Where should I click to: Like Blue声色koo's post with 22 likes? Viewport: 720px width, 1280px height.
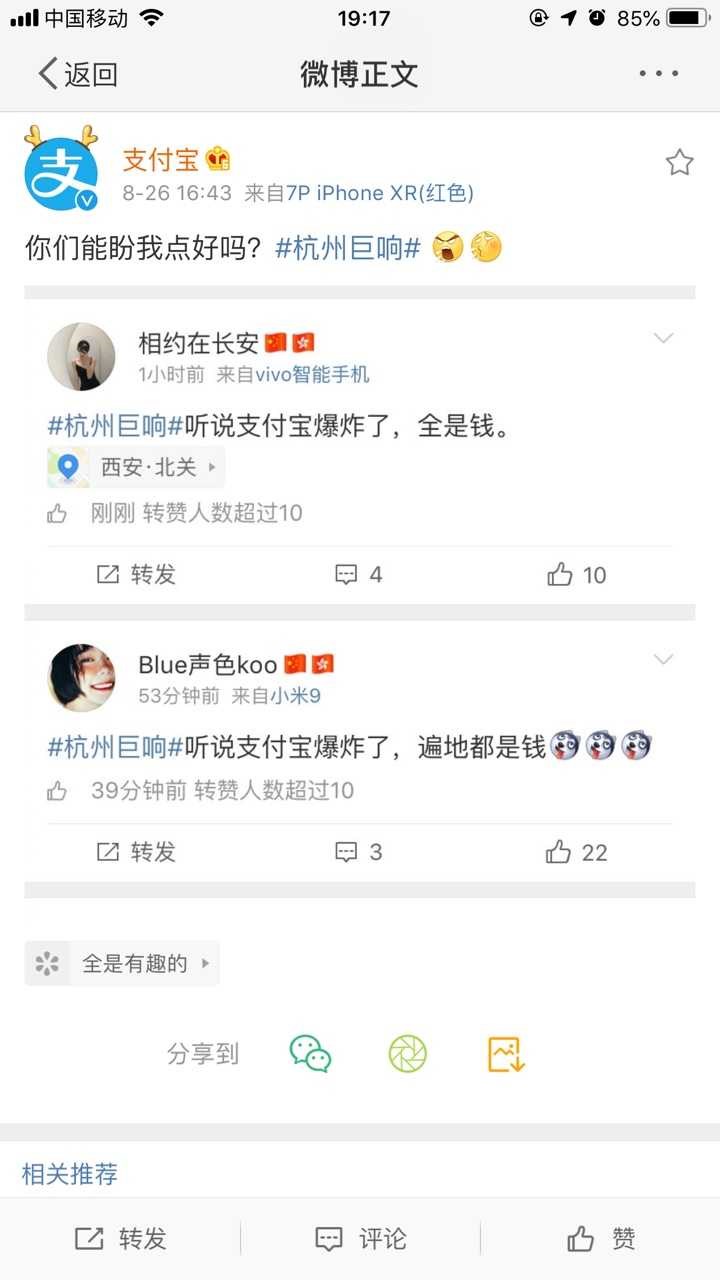click(577, 852)
